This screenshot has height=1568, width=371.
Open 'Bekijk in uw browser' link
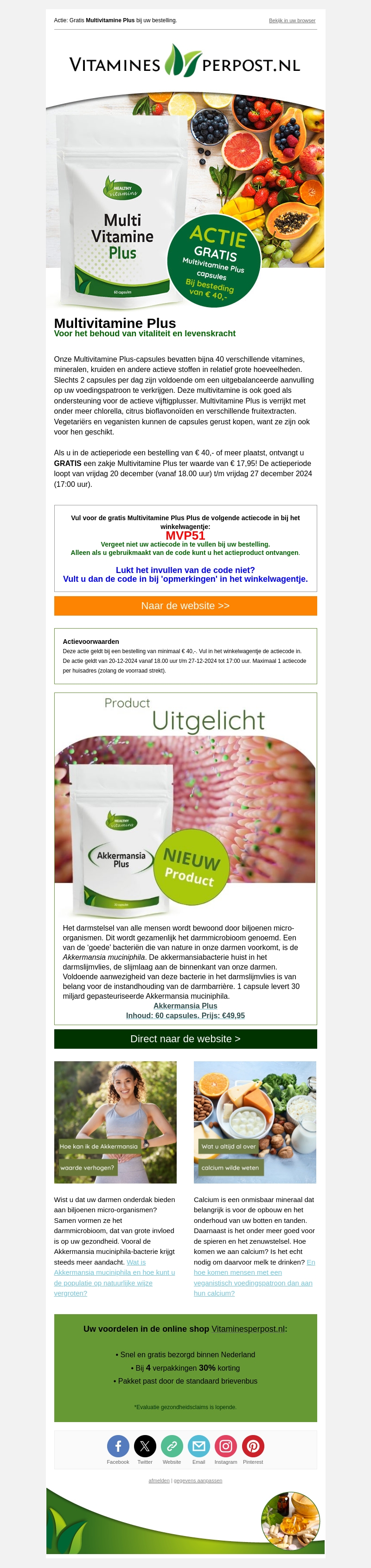coord(292,20)
